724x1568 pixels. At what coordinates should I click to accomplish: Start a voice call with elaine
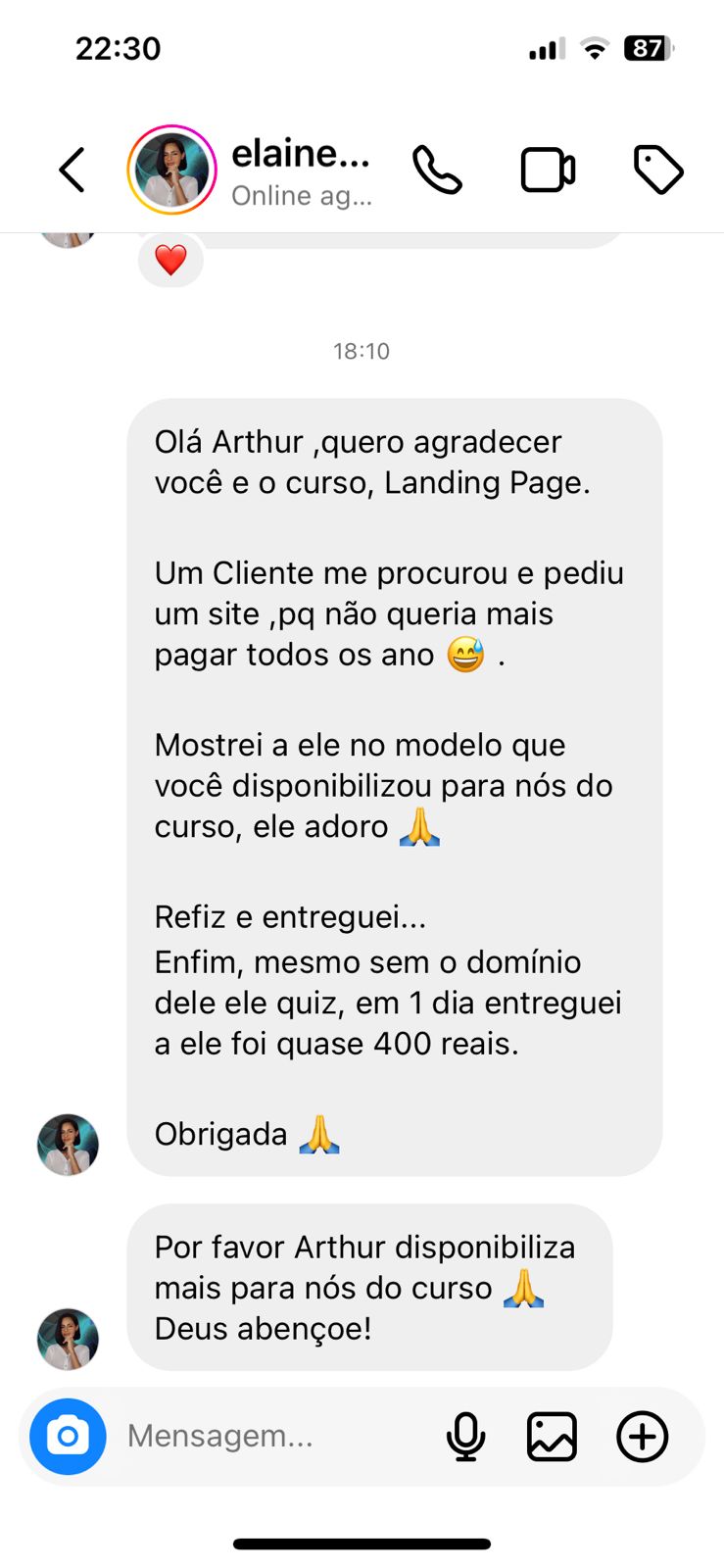pyautogui.click(x=437, y=171)
